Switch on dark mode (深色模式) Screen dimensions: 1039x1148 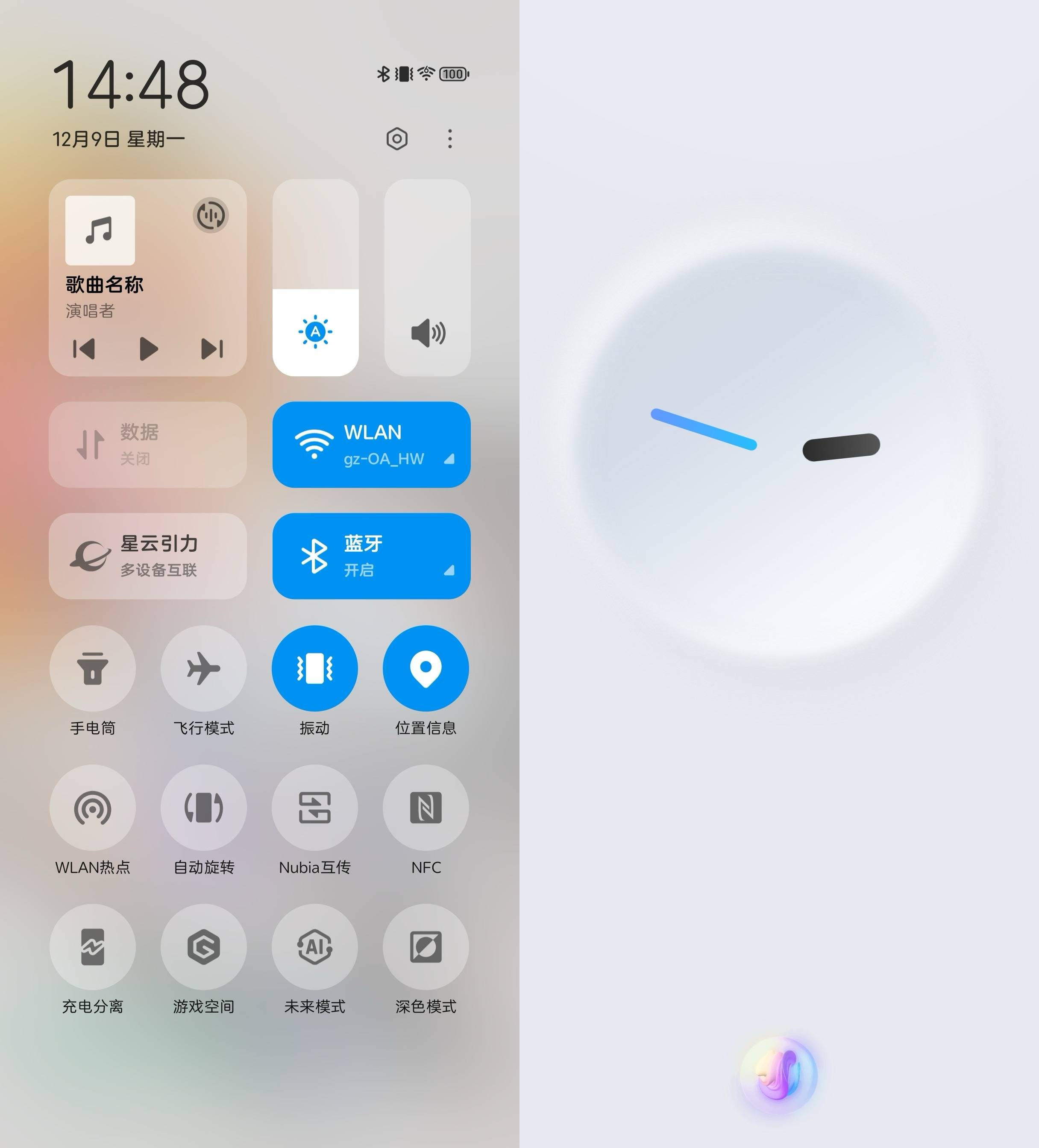[x=426, y=947]
